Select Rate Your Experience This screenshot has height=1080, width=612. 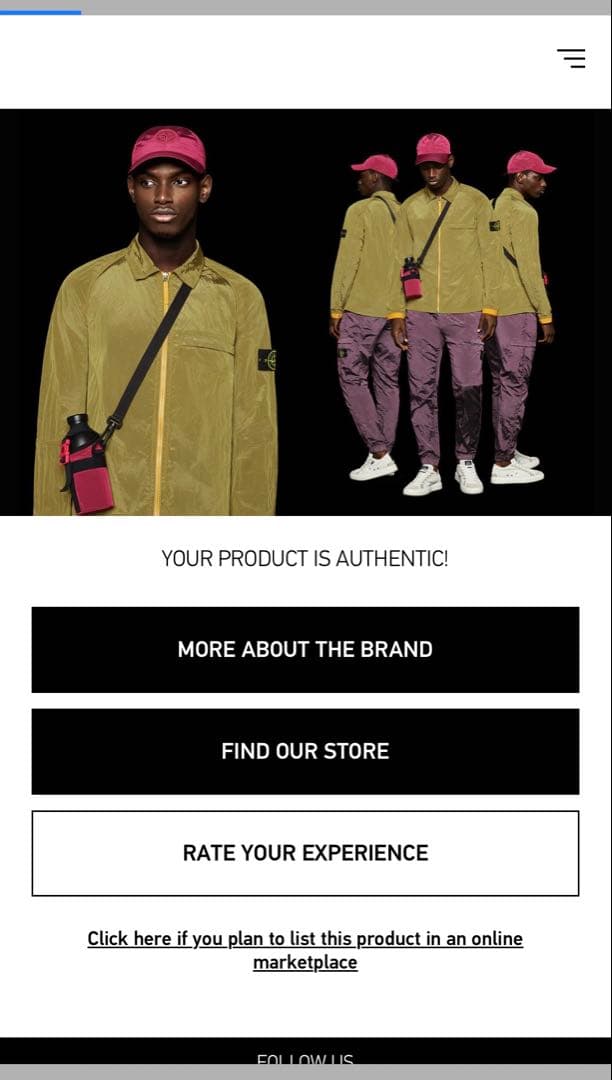coord(305,853)
